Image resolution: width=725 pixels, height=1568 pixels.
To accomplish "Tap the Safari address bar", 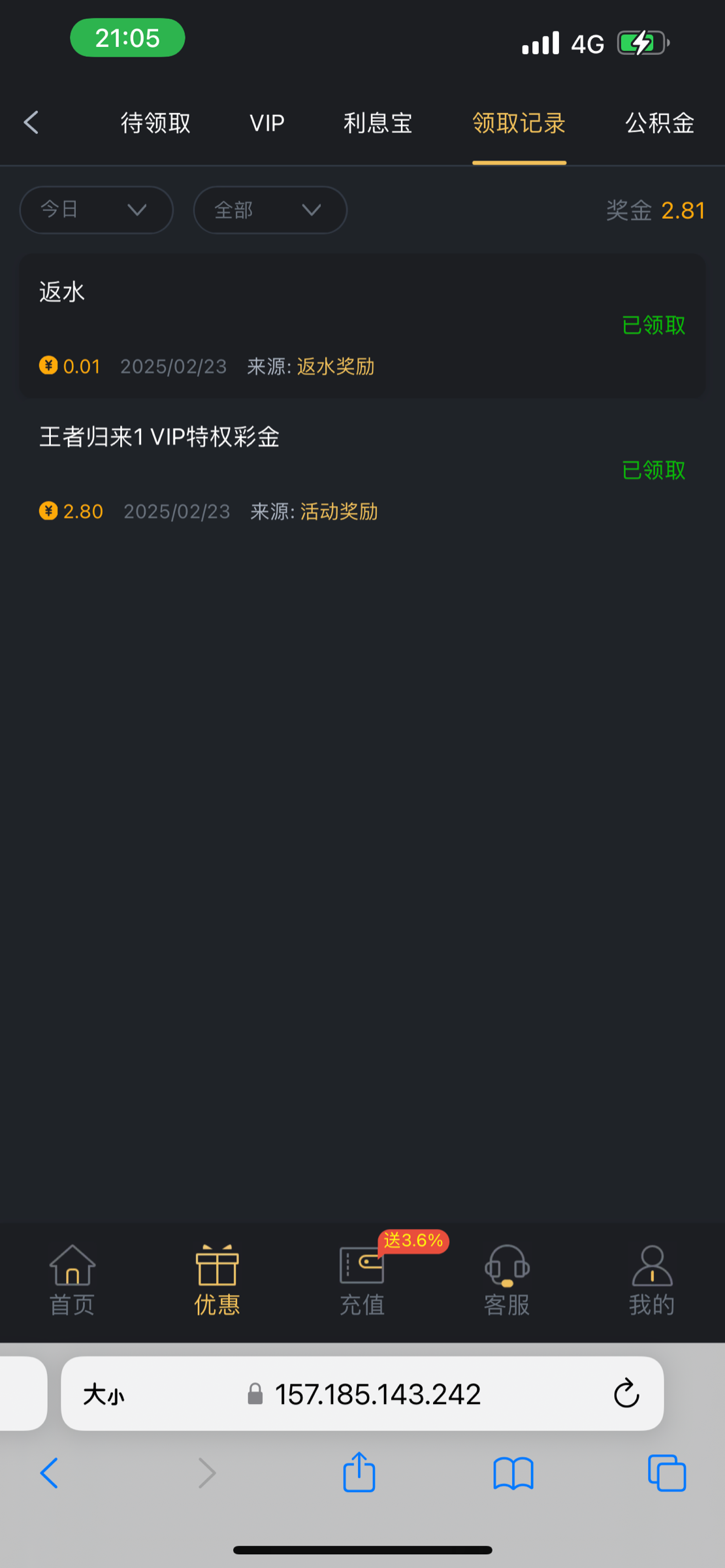I will (377, 1394).
